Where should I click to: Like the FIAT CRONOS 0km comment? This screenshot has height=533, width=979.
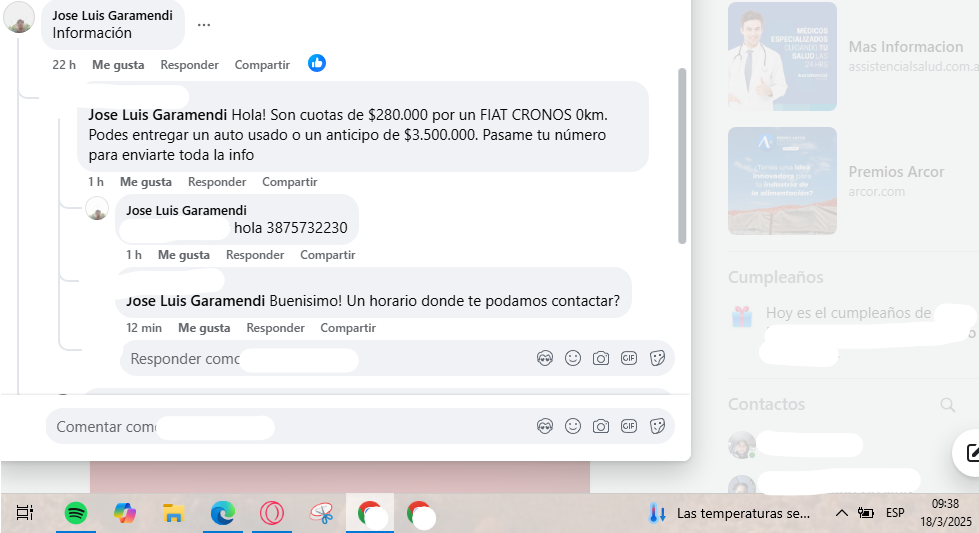pyautogui.click(x=146, y=182)
